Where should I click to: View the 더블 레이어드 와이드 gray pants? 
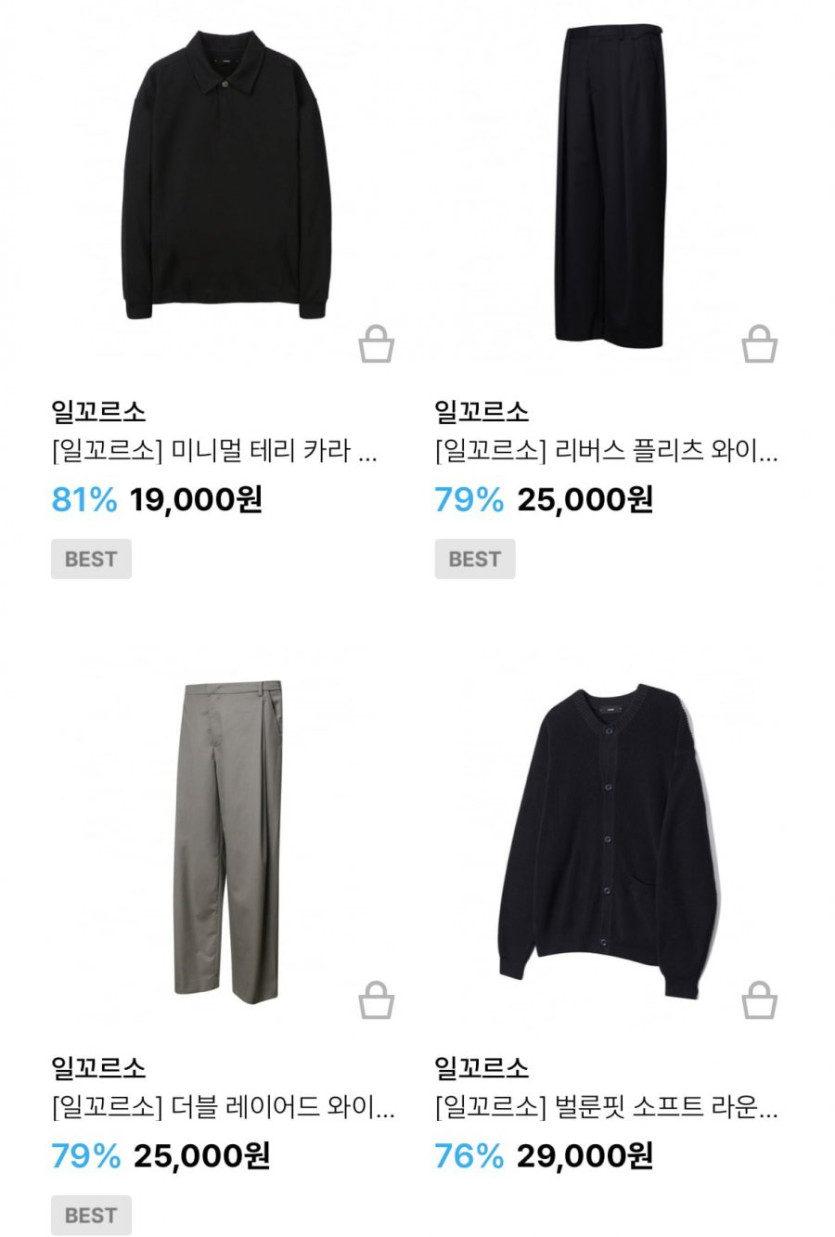228,842
